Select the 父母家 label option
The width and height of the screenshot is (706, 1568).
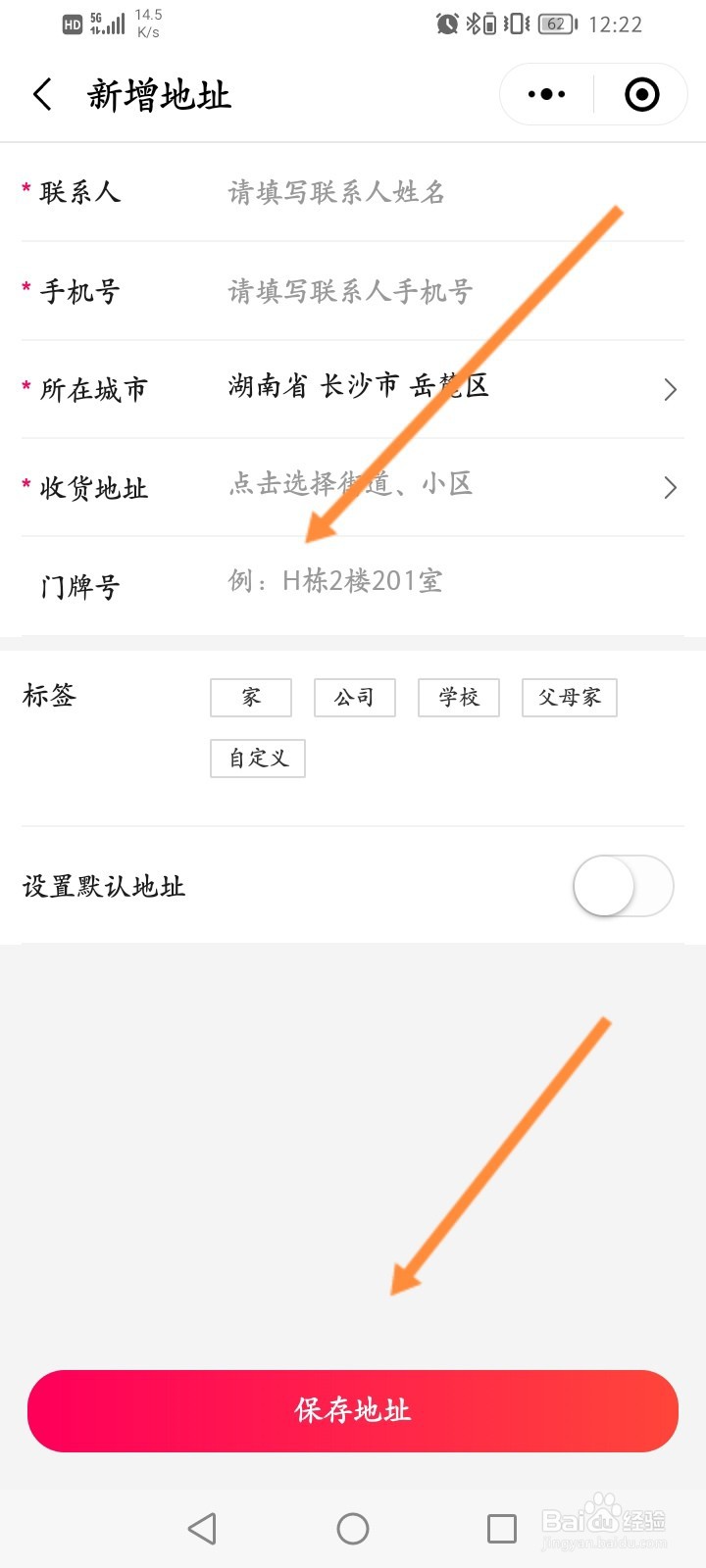[x=569, y=698]
